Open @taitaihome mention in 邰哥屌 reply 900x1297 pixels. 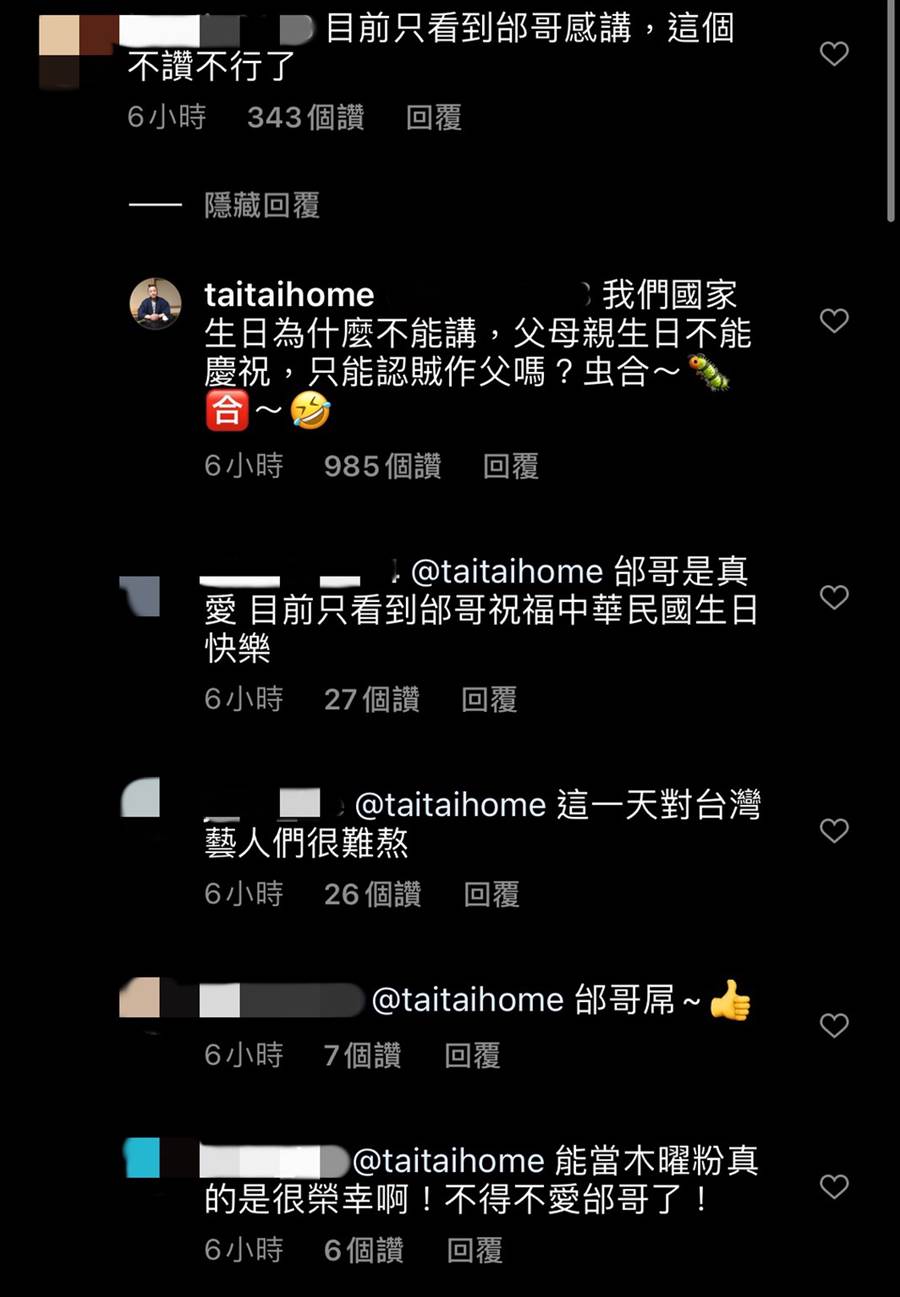467,1000
